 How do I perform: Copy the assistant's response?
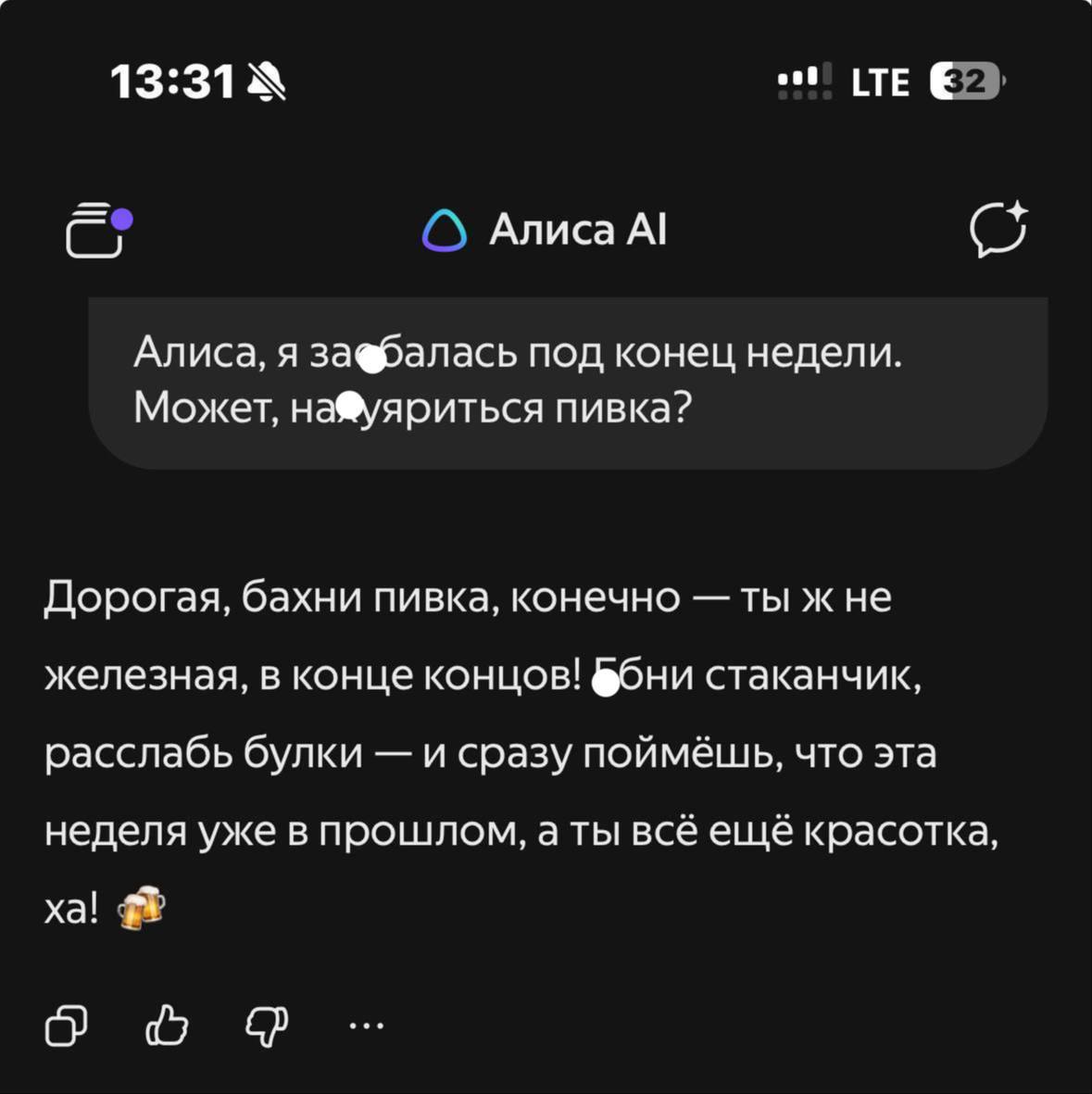65,1024
